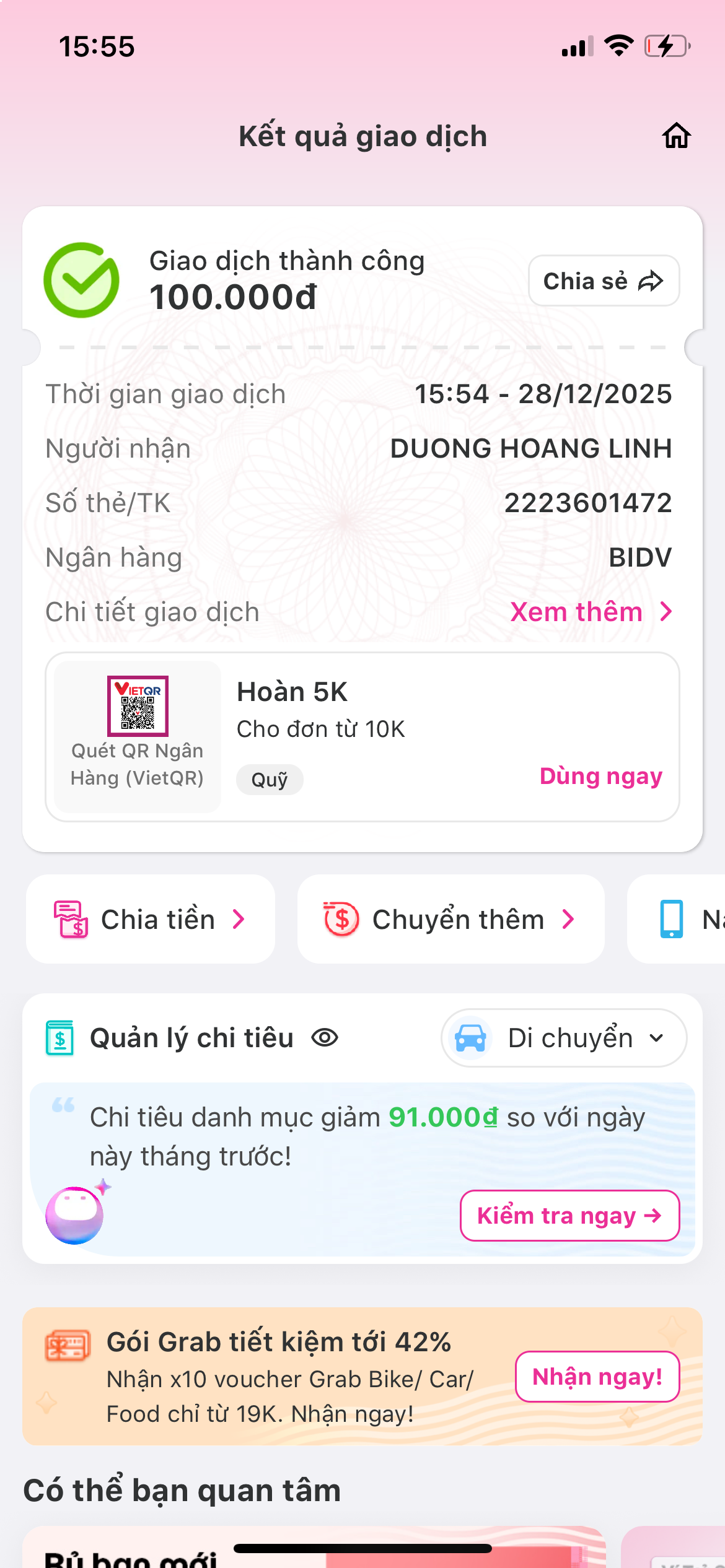Image resolution: width=725 pixels, height=1568 pixels.
Task: Share the transaction via Chia sẻ
Action: [x=604, y=281]
